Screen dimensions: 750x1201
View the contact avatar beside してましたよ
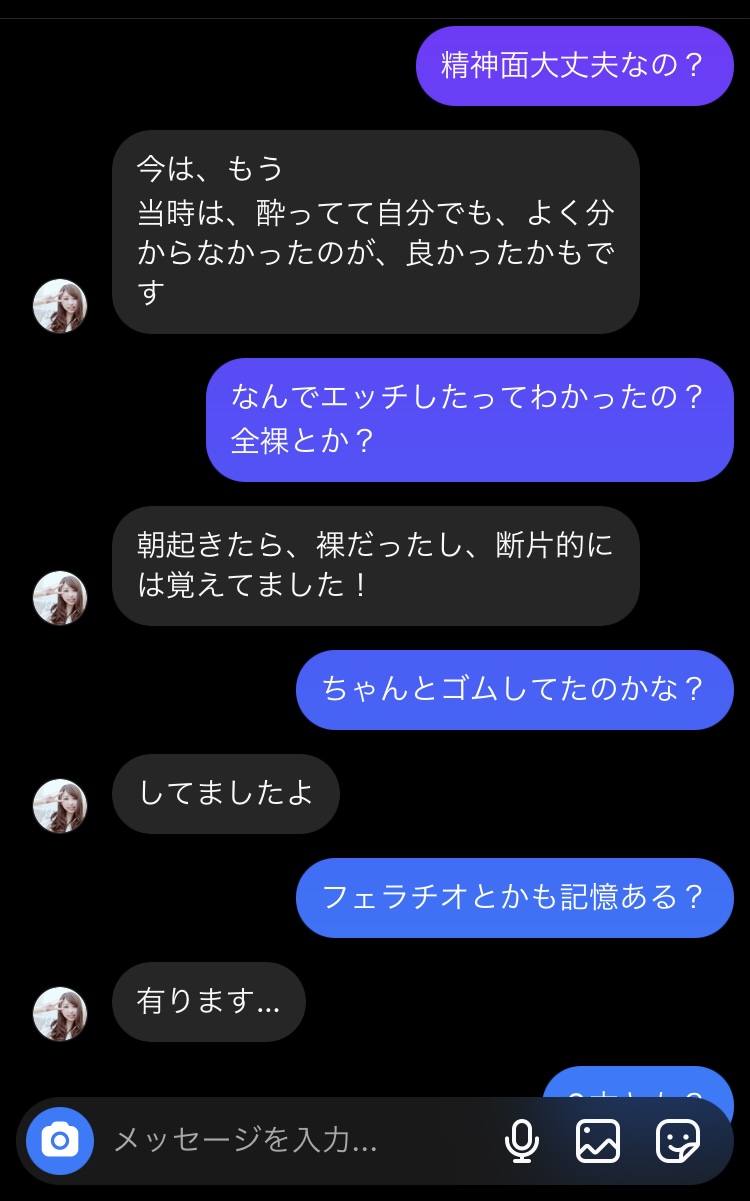pyautogui.click(x=60, y=807)
